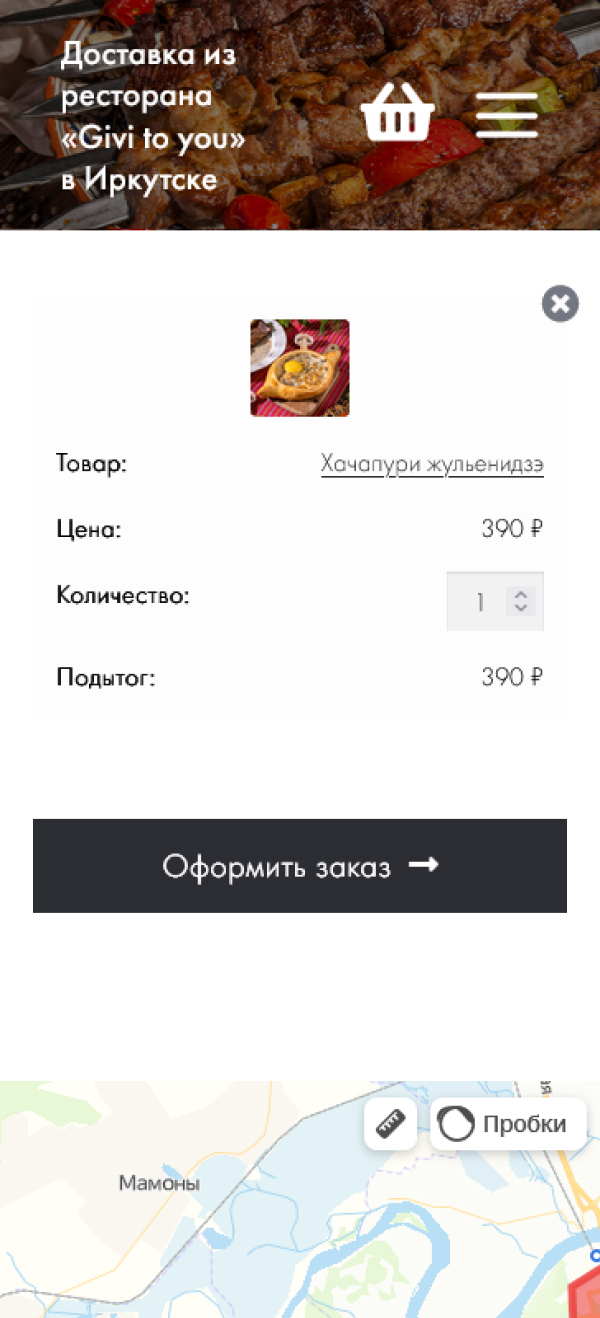Toggle the Пробки traffic layer on map
The image size is (600, 1318).
pyautogui.click(x=508, y=1124)
